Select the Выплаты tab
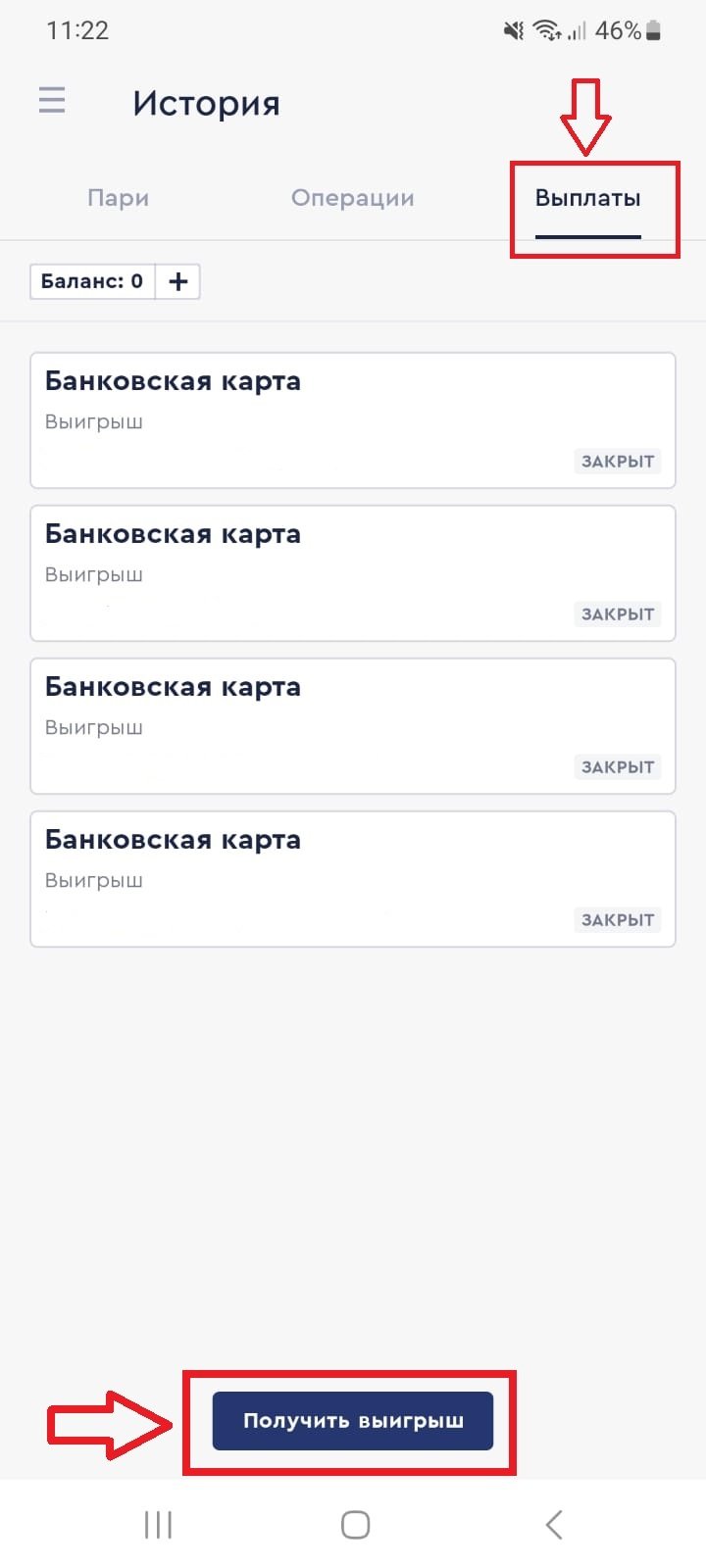706x1568 pixels. (587, 198)
